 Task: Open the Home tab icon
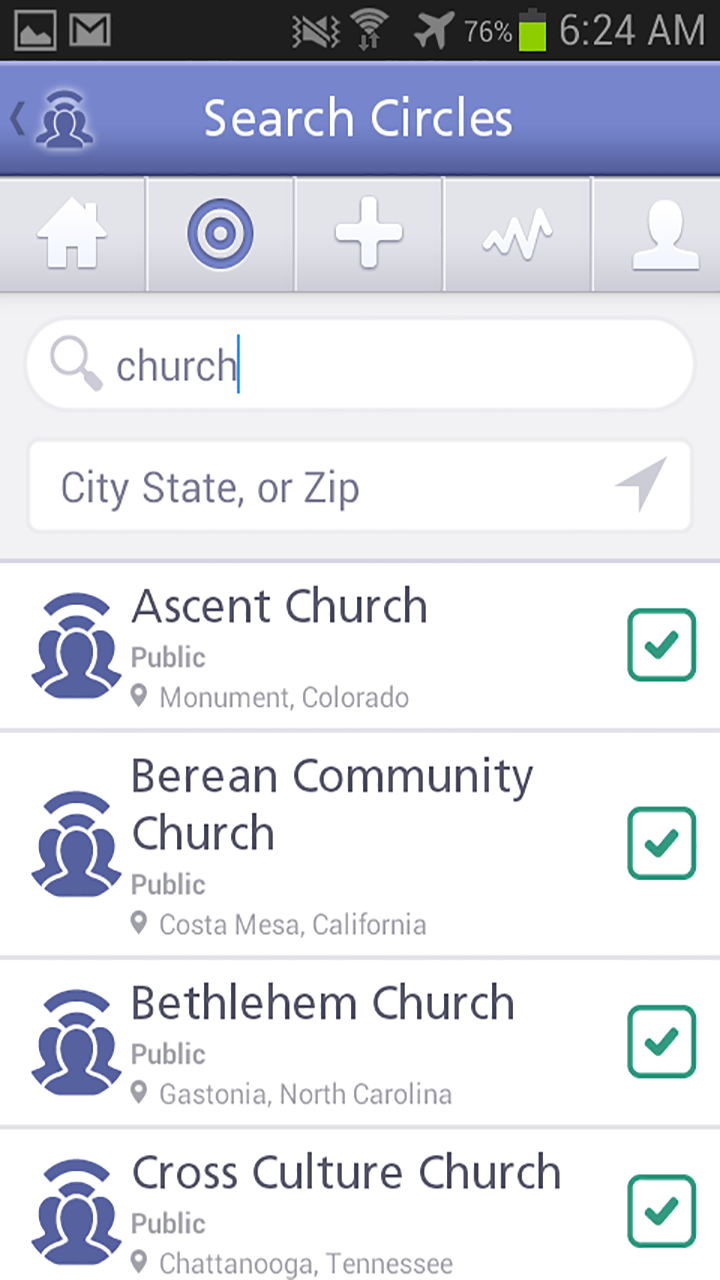click(72, 233)
